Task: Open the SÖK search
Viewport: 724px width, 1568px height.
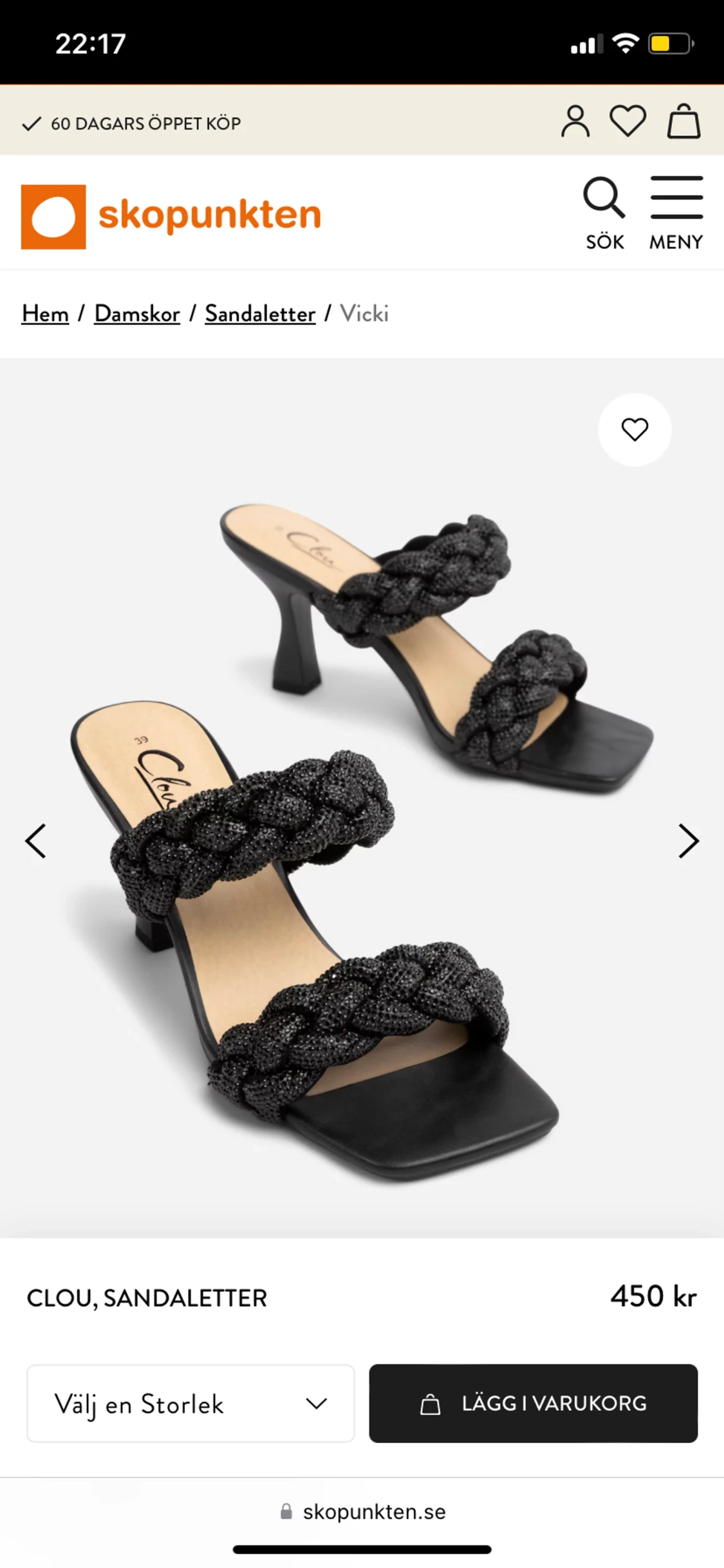Action: coord(604,213)
